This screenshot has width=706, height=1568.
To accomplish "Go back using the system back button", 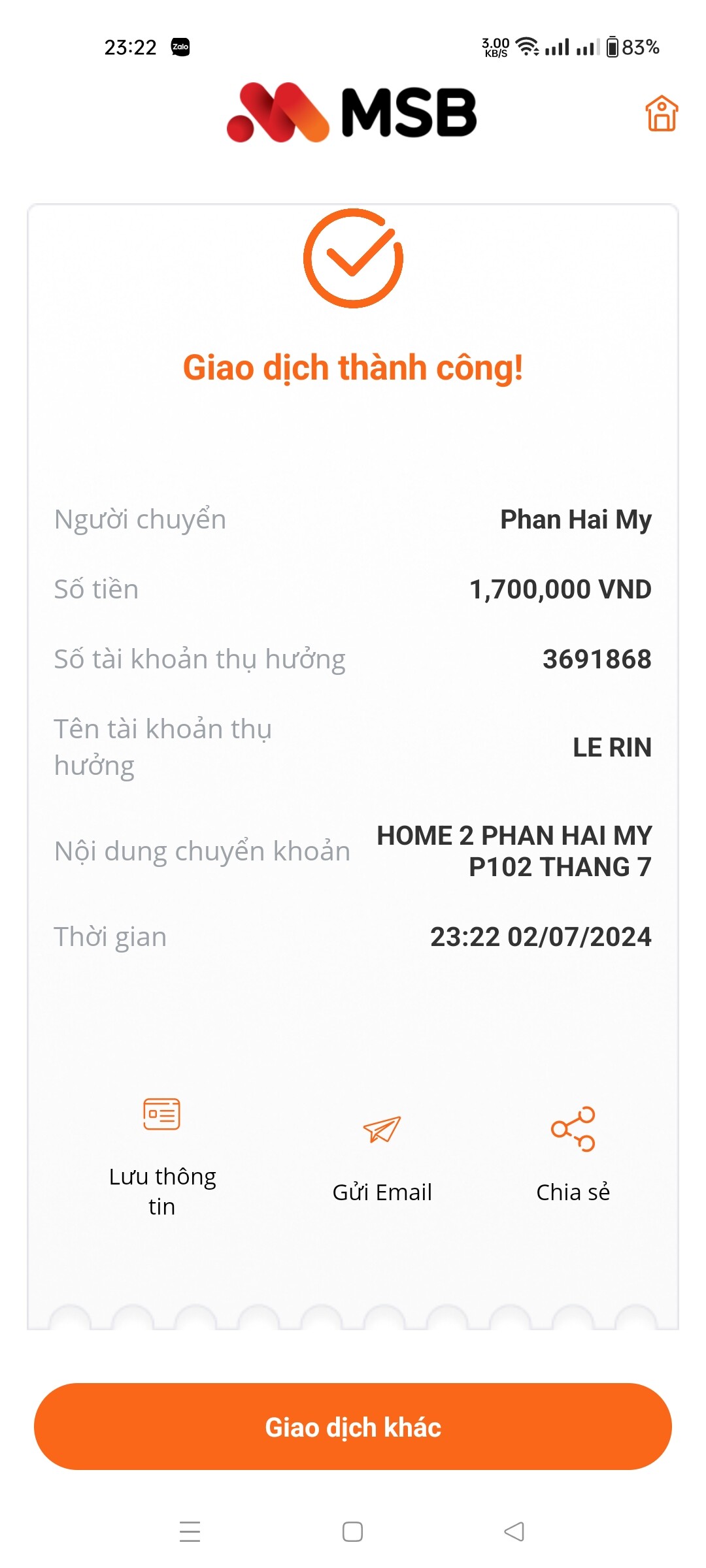I will click(x=514, y=1531).
